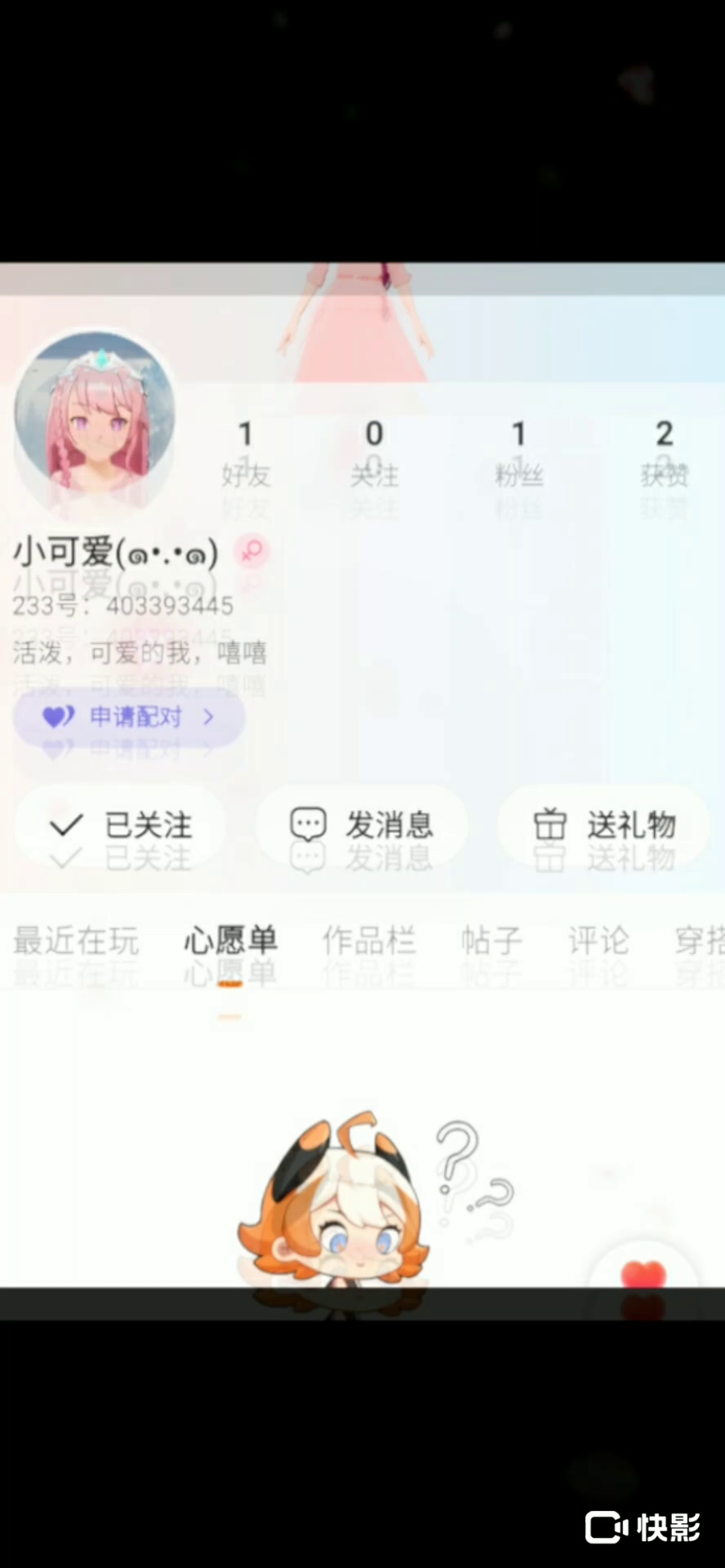Image resolution: width=725 pixels, height=1568 pixels.
Task: View the 好友 friends count
Action: coord(245,453)
